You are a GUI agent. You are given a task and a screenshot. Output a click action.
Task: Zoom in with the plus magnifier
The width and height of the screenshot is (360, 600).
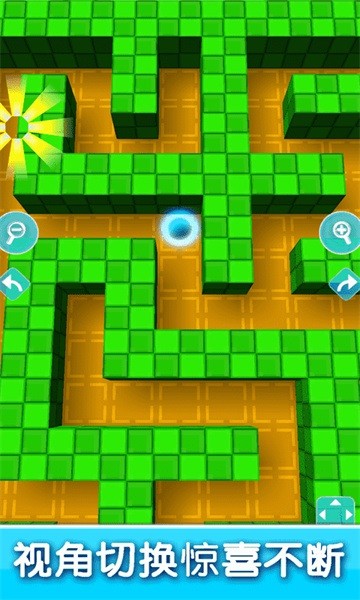[340, 233]
